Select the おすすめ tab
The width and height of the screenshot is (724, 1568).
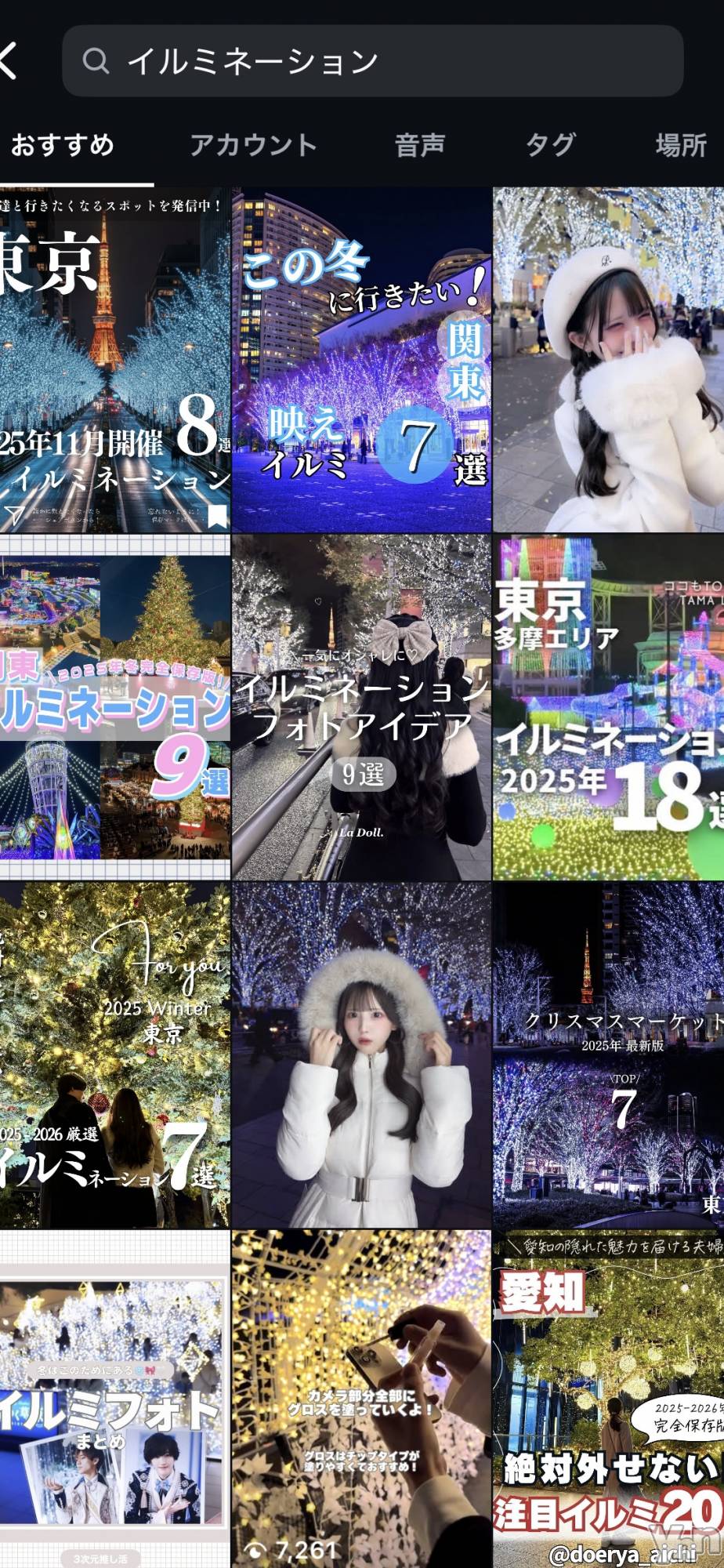(x=63, y=145)
